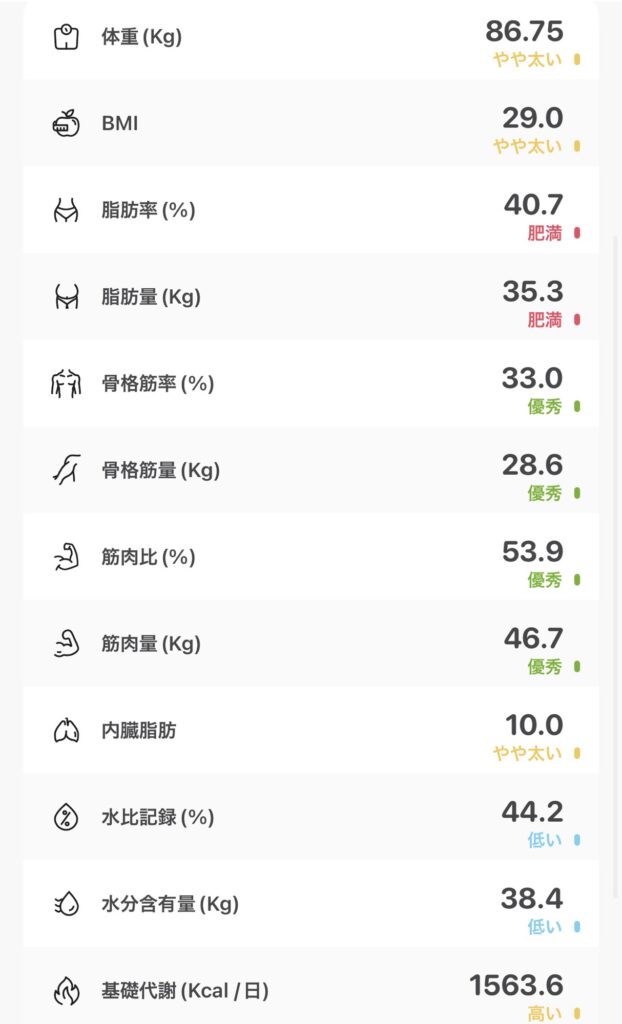Screen dimensions: 622x1024
Task: Select the BMI measurement row
Action: coord(310,124)
